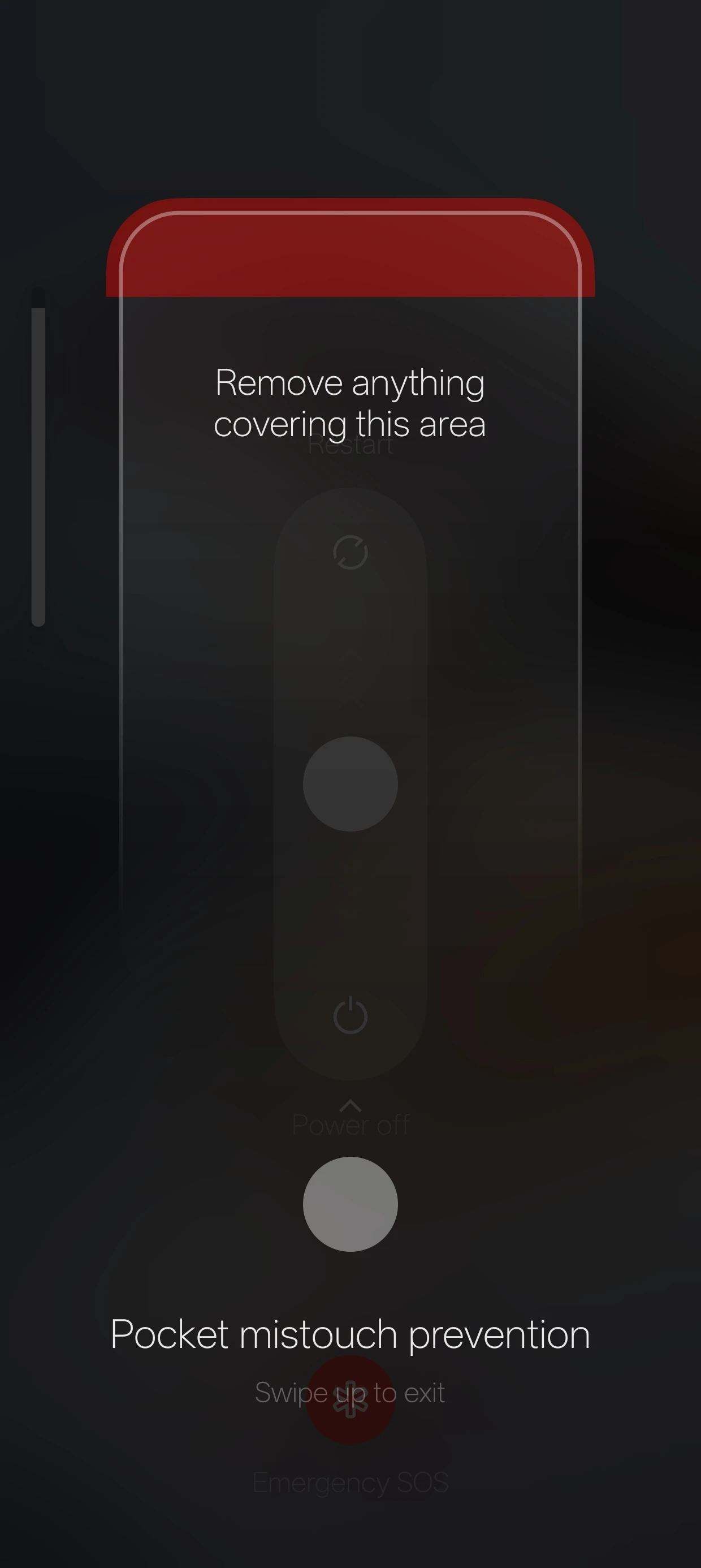Tap the gray circle exit handle

click(350, 1203)
